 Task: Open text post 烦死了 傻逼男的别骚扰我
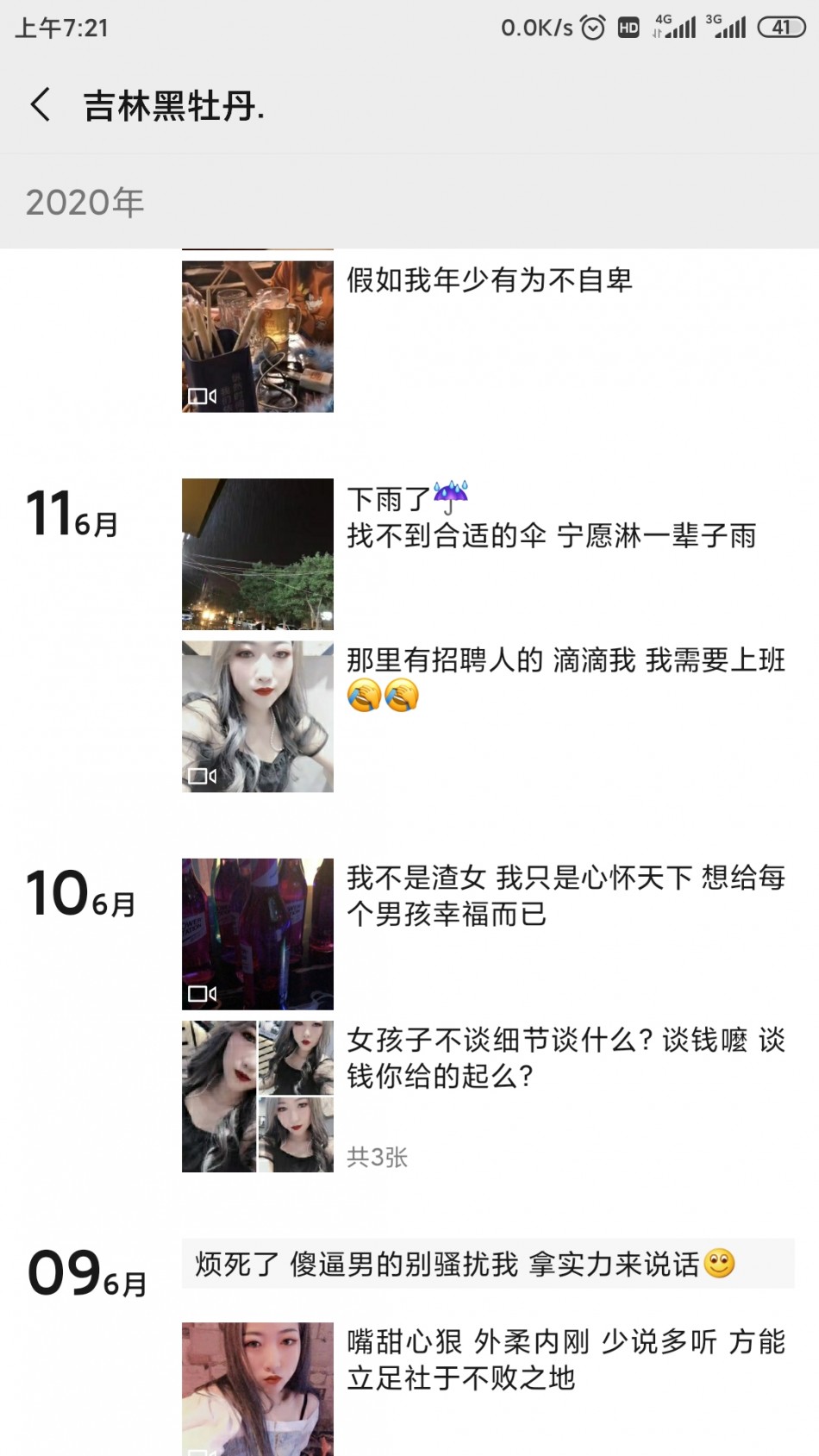pyautogui.click(x=487, y=1264)
